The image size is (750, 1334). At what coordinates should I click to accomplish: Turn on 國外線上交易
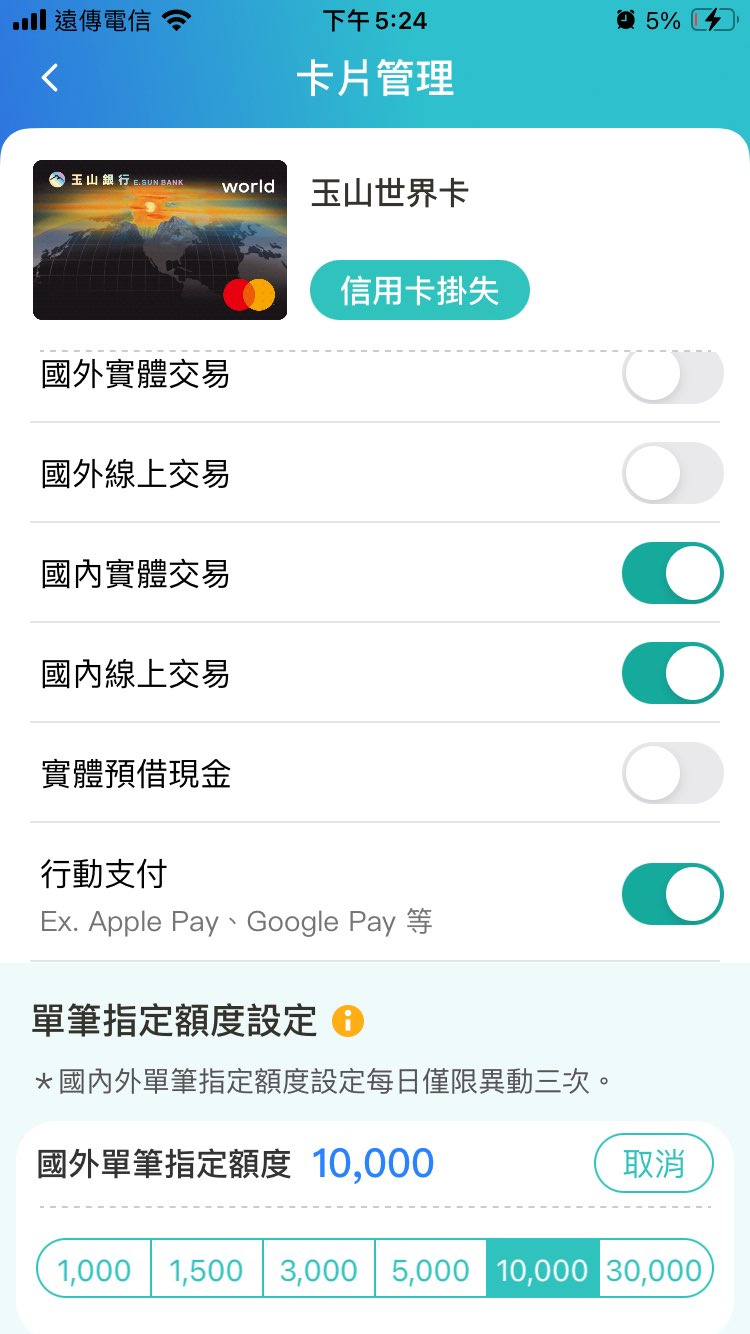pyautogui.click(x=672, y=473)
